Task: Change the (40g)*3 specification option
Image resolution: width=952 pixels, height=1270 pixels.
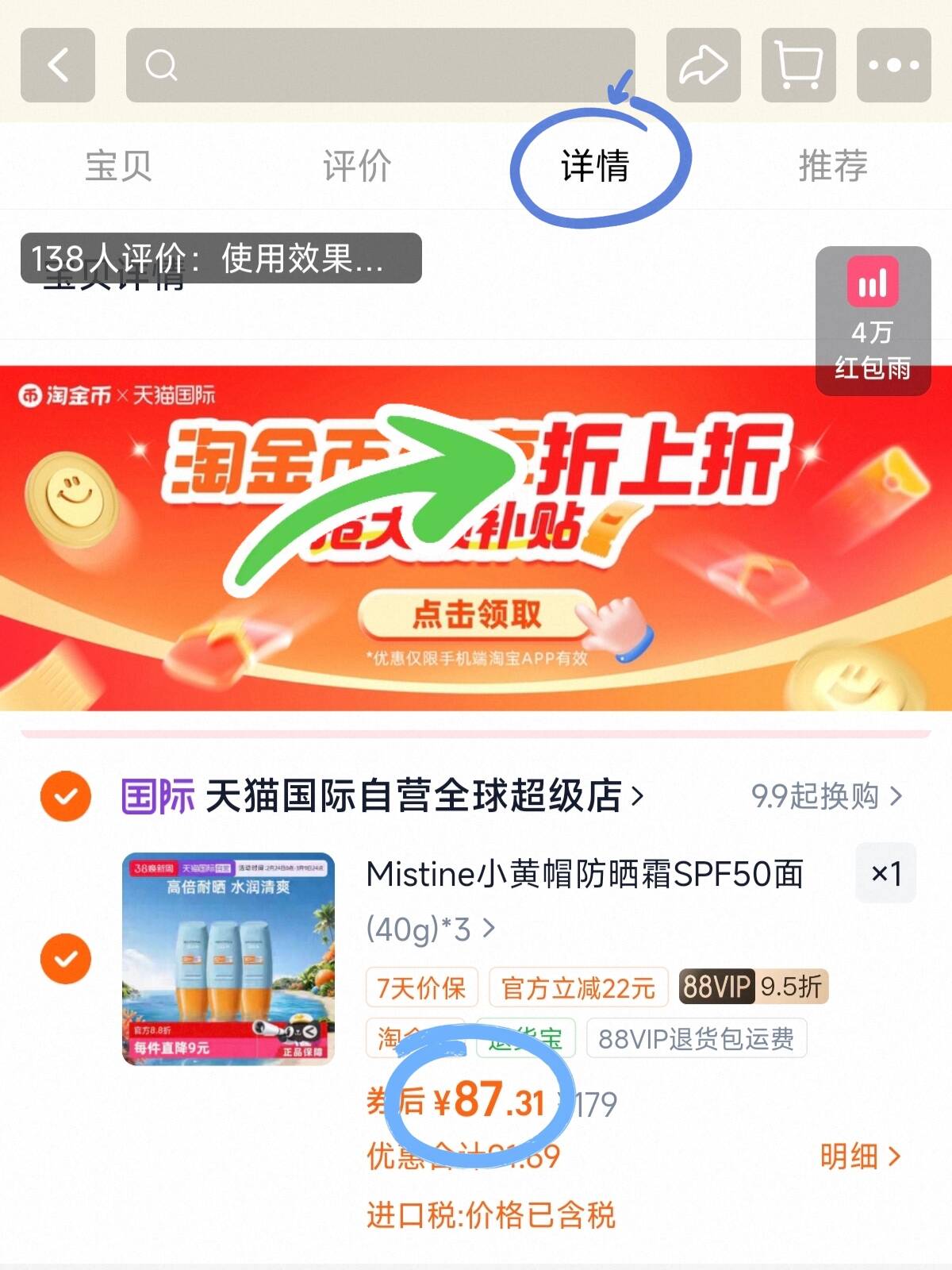Action: (430, 929)
